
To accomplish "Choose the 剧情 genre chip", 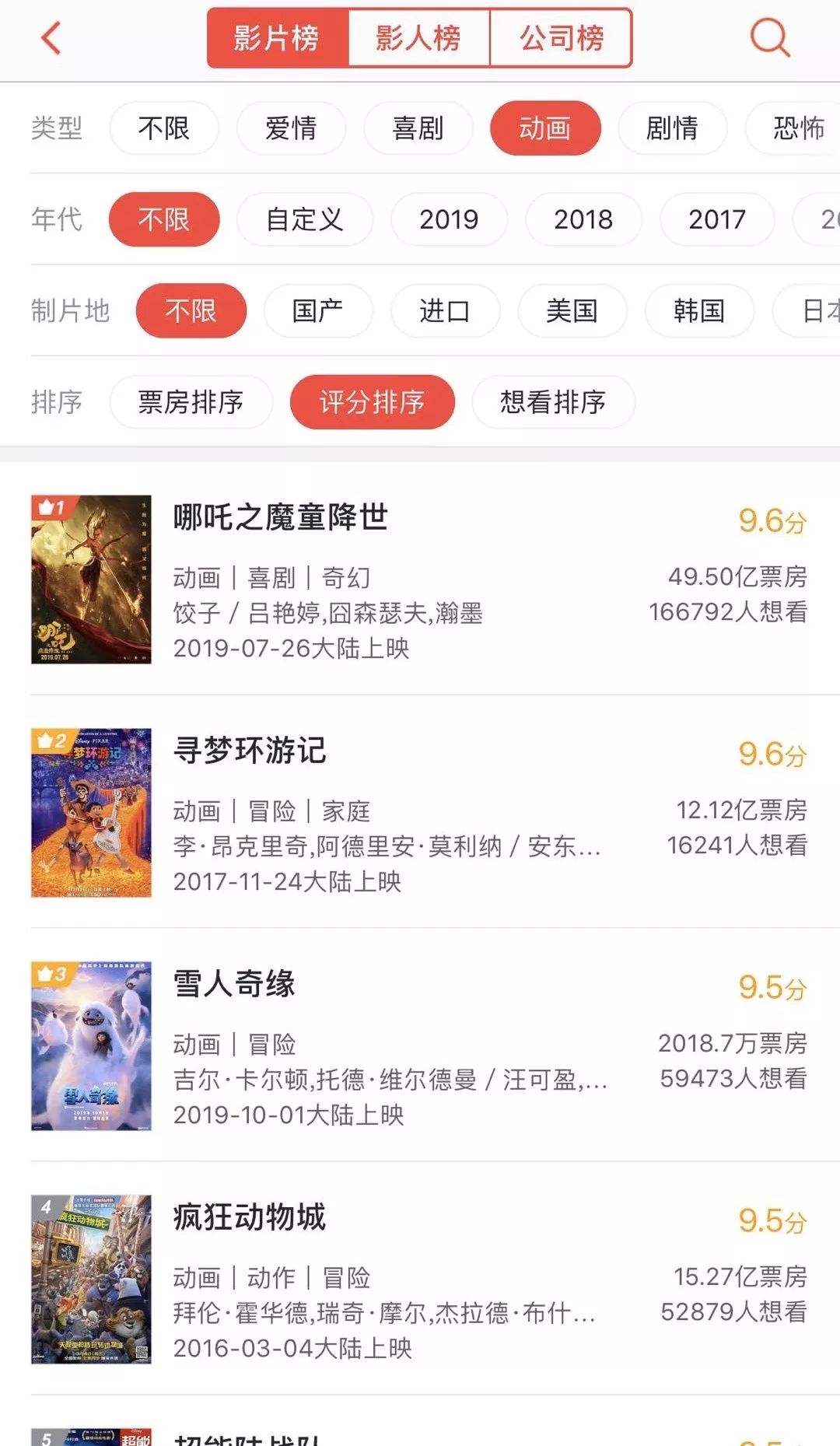I will point(672,128).
